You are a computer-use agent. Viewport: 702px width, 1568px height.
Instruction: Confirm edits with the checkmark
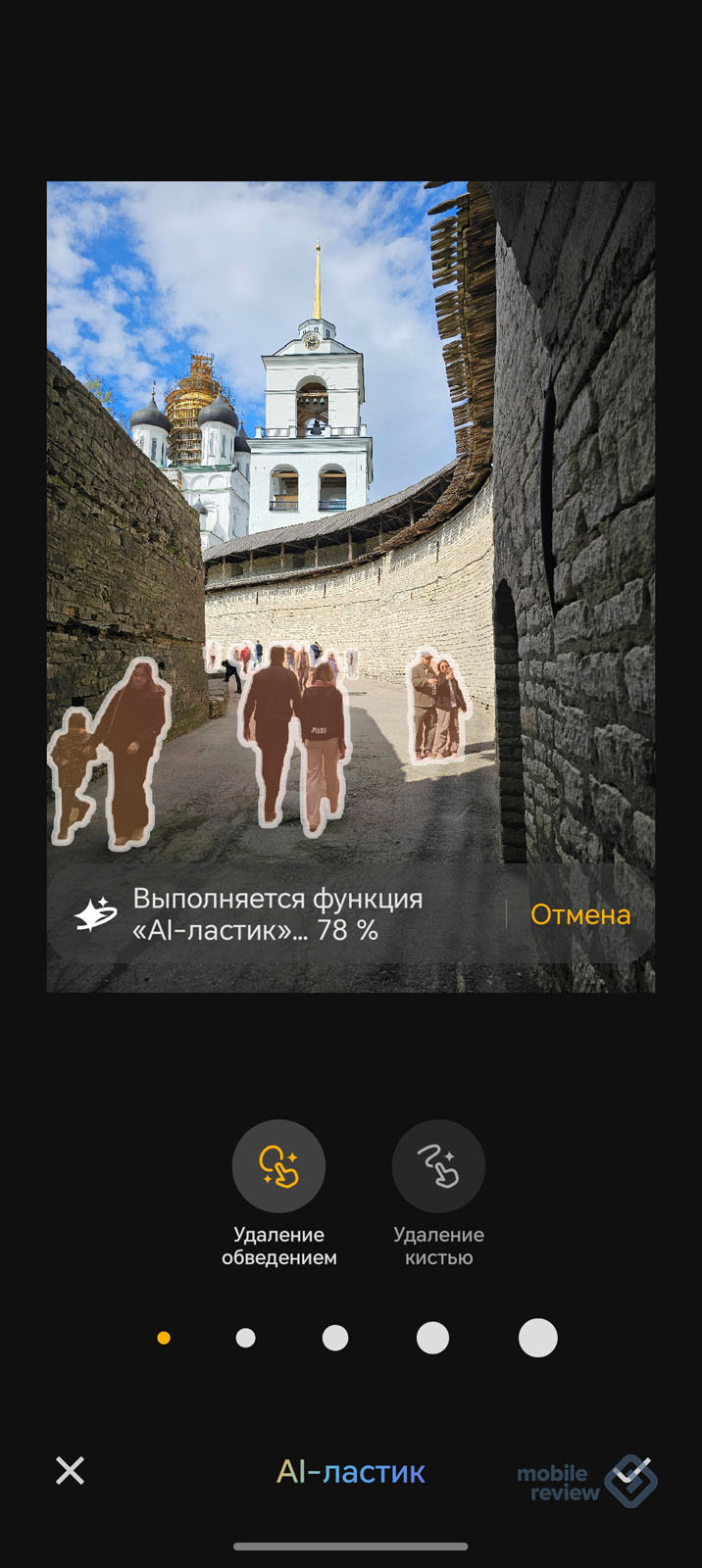(x=633, y=1470)
